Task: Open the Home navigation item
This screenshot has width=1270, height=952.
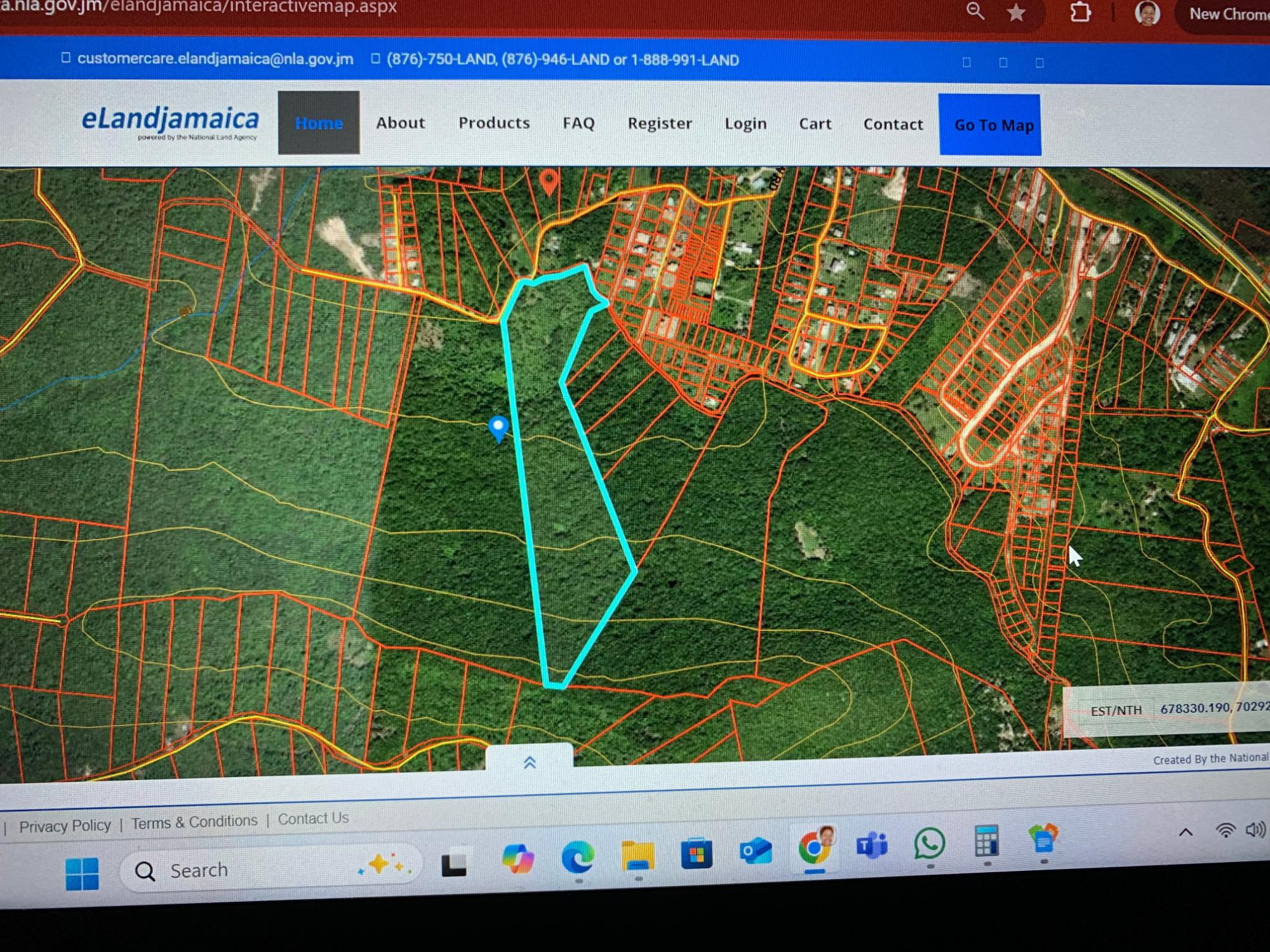Action: coord(319,122)
